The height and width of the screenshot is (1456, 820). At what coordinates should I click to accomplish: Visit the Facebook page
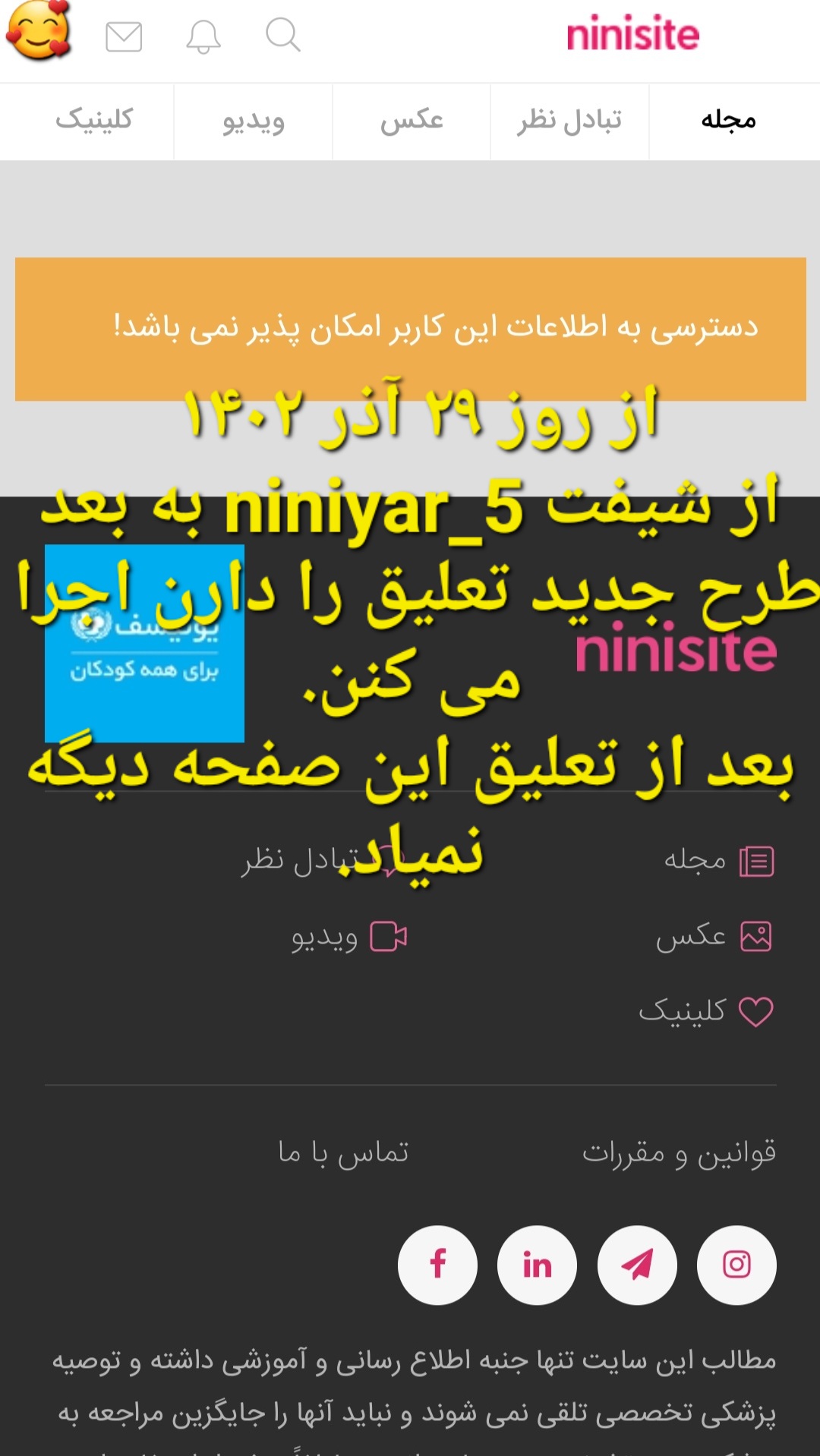click(x=437, y=1265)
